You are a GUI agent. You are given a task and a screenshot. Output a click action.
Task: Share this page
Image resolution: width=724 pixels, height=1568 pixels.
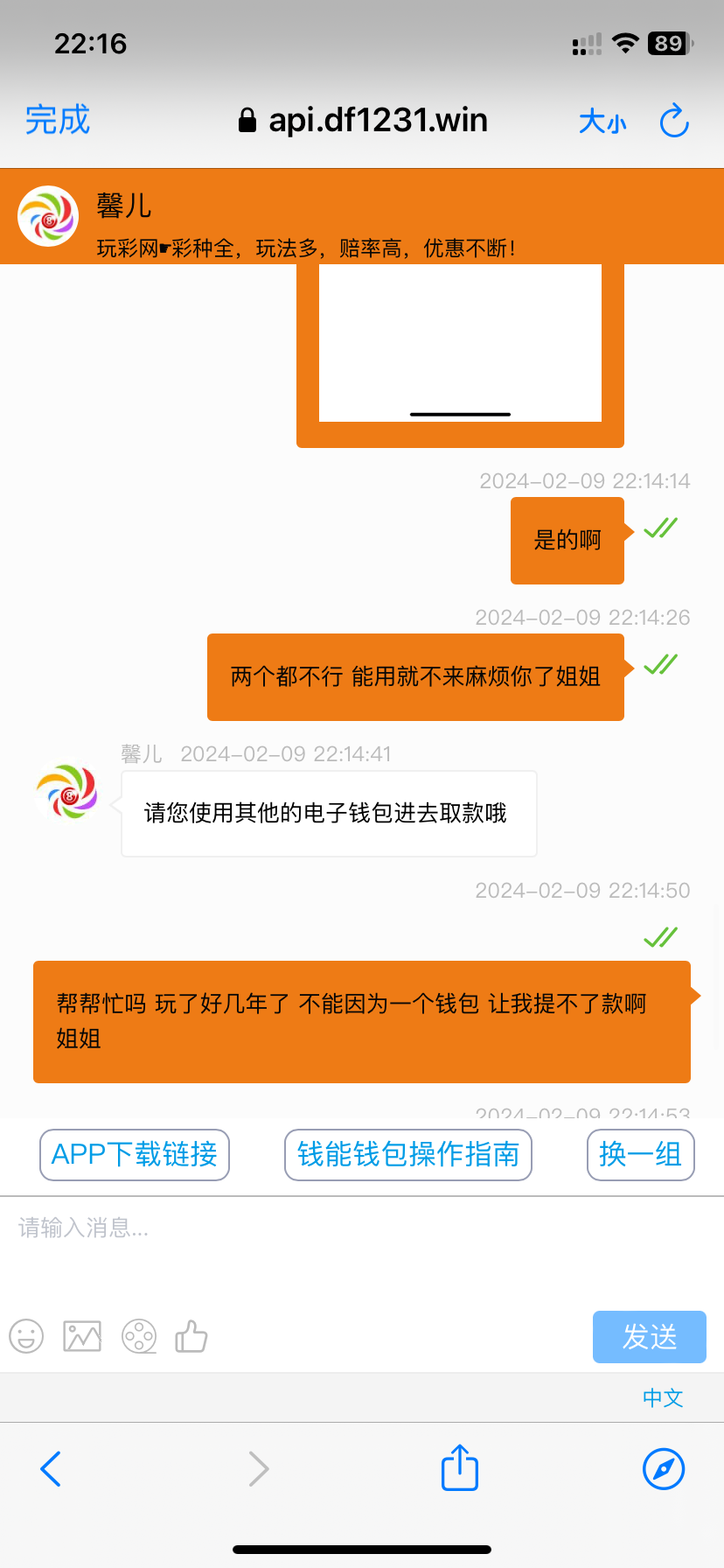coord(460,1467)
